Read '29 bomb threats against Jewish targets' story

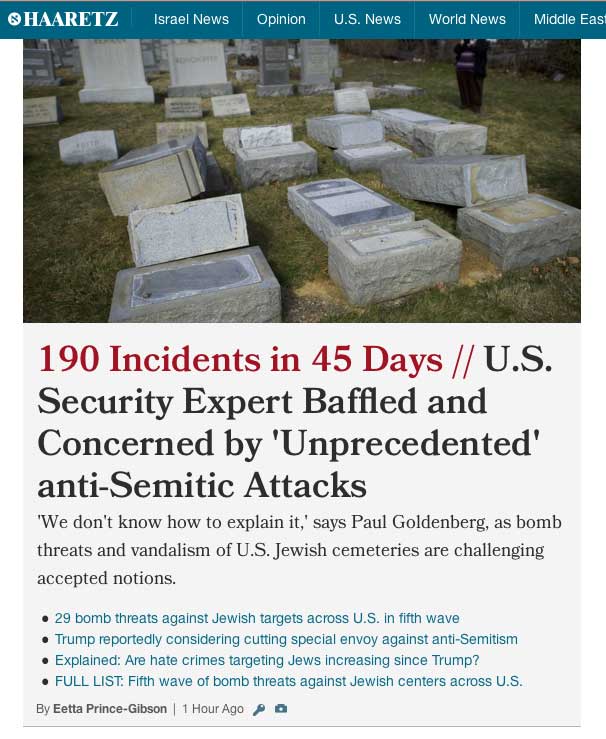tap(257, 618)
